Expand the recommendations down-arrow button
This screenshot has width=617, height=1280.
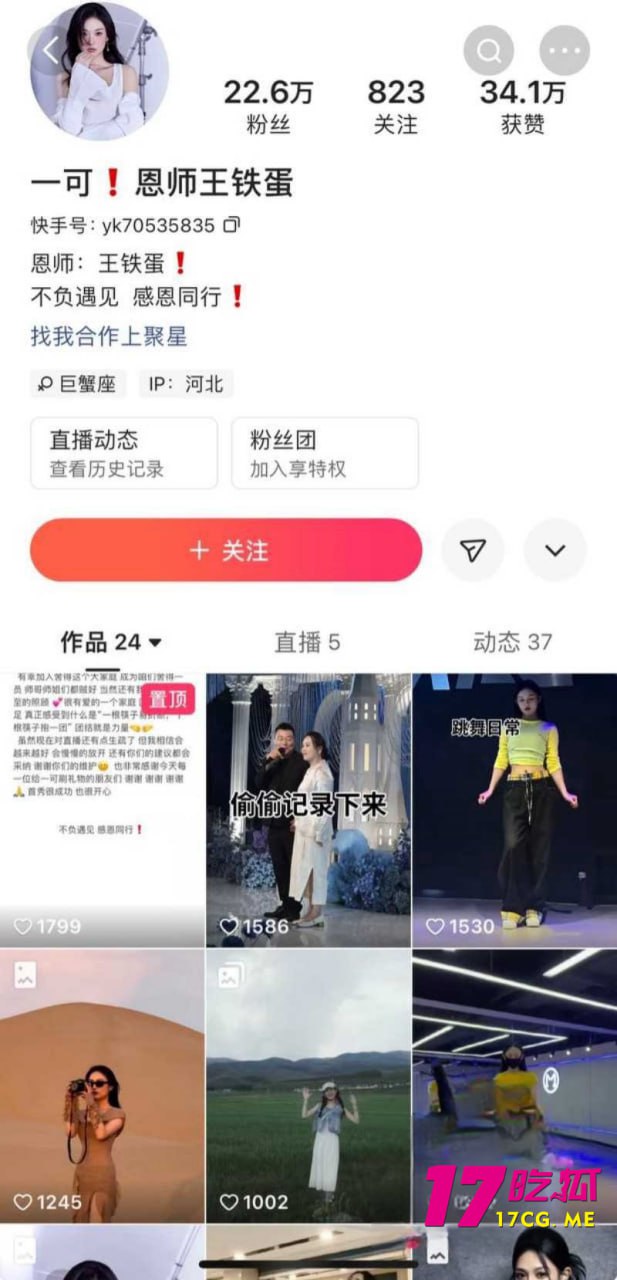(x=555, y=550)
